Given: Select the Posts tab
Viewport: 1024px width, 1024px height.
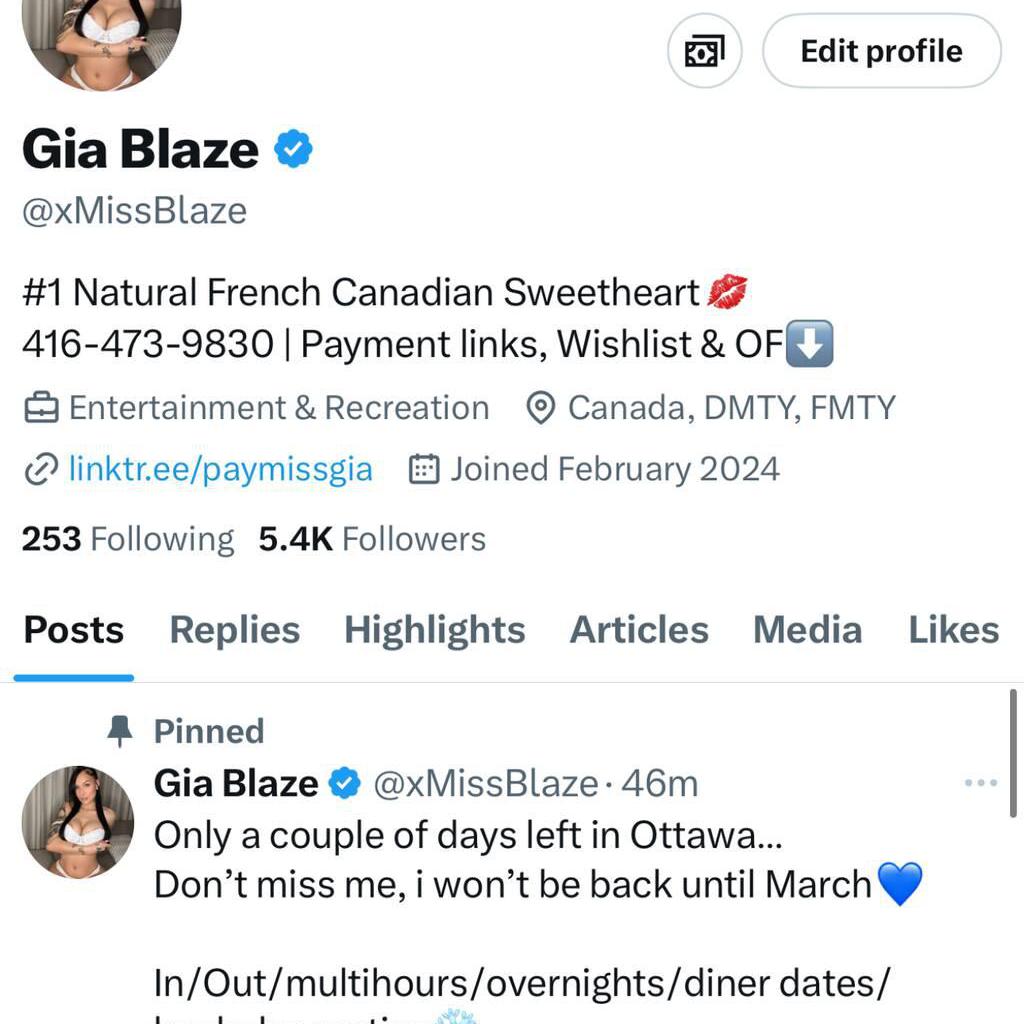Looking at the screenshot, I should pos(74,630).
